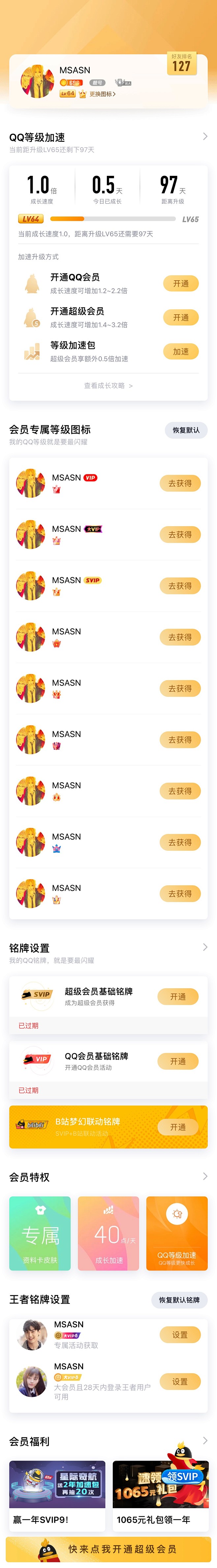Tap 设置 for 专属活动获取 nameplate
217x1568 pixels.
tap(179, 1335)
